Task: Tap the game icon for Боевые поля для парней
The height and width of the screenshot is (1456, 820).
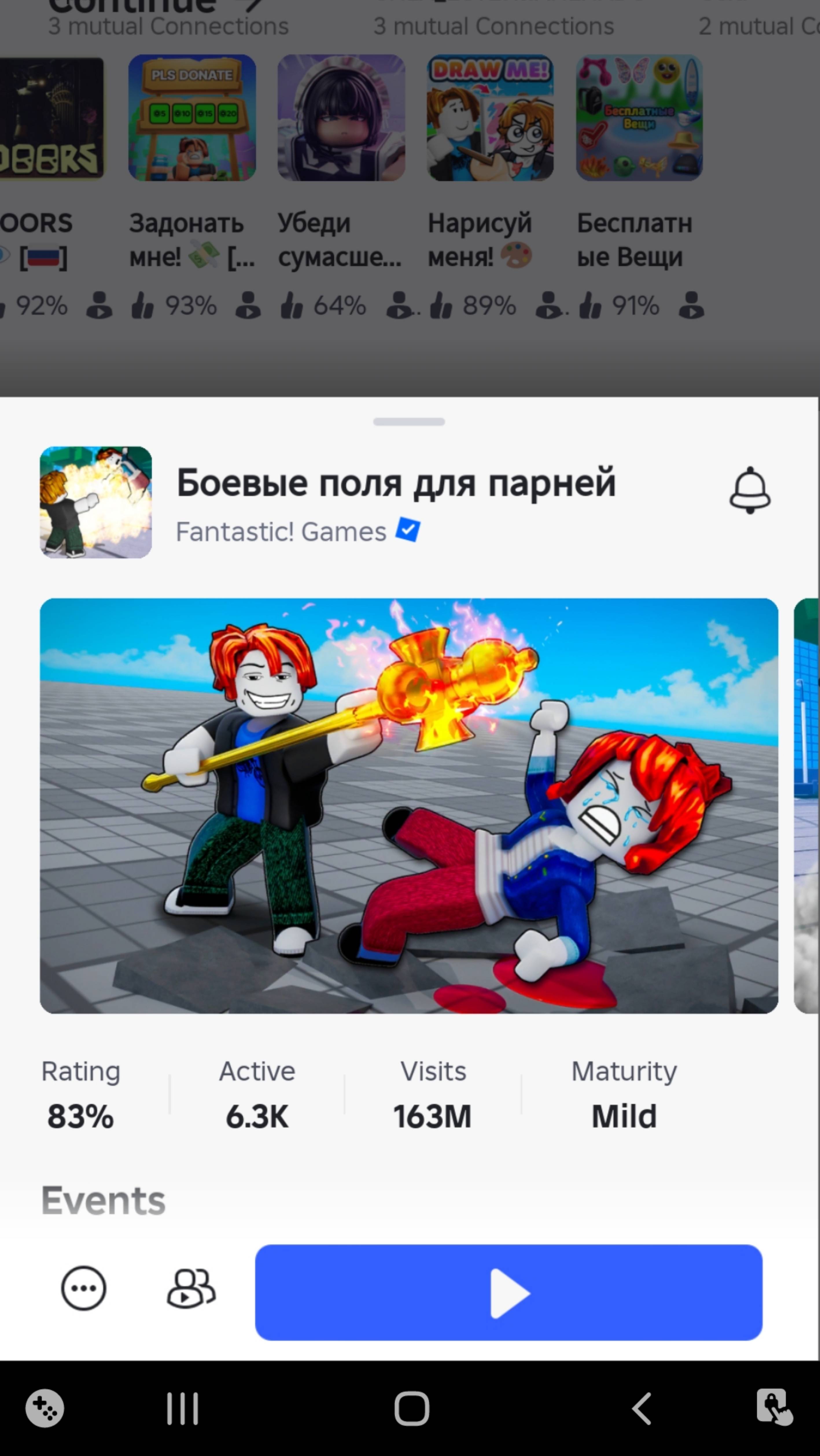Action: 95,502
